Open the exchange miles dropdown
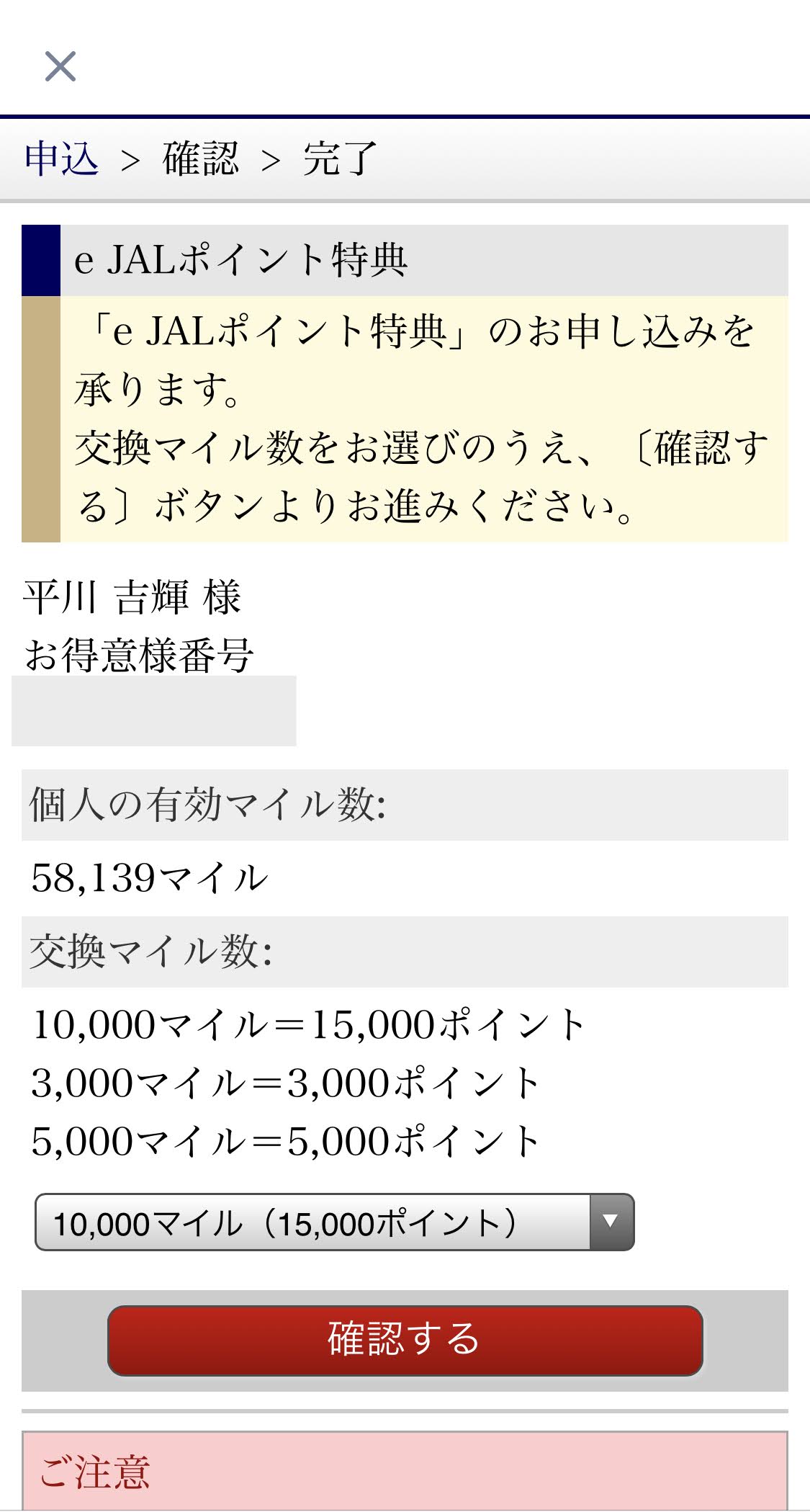 (335, 1222)
